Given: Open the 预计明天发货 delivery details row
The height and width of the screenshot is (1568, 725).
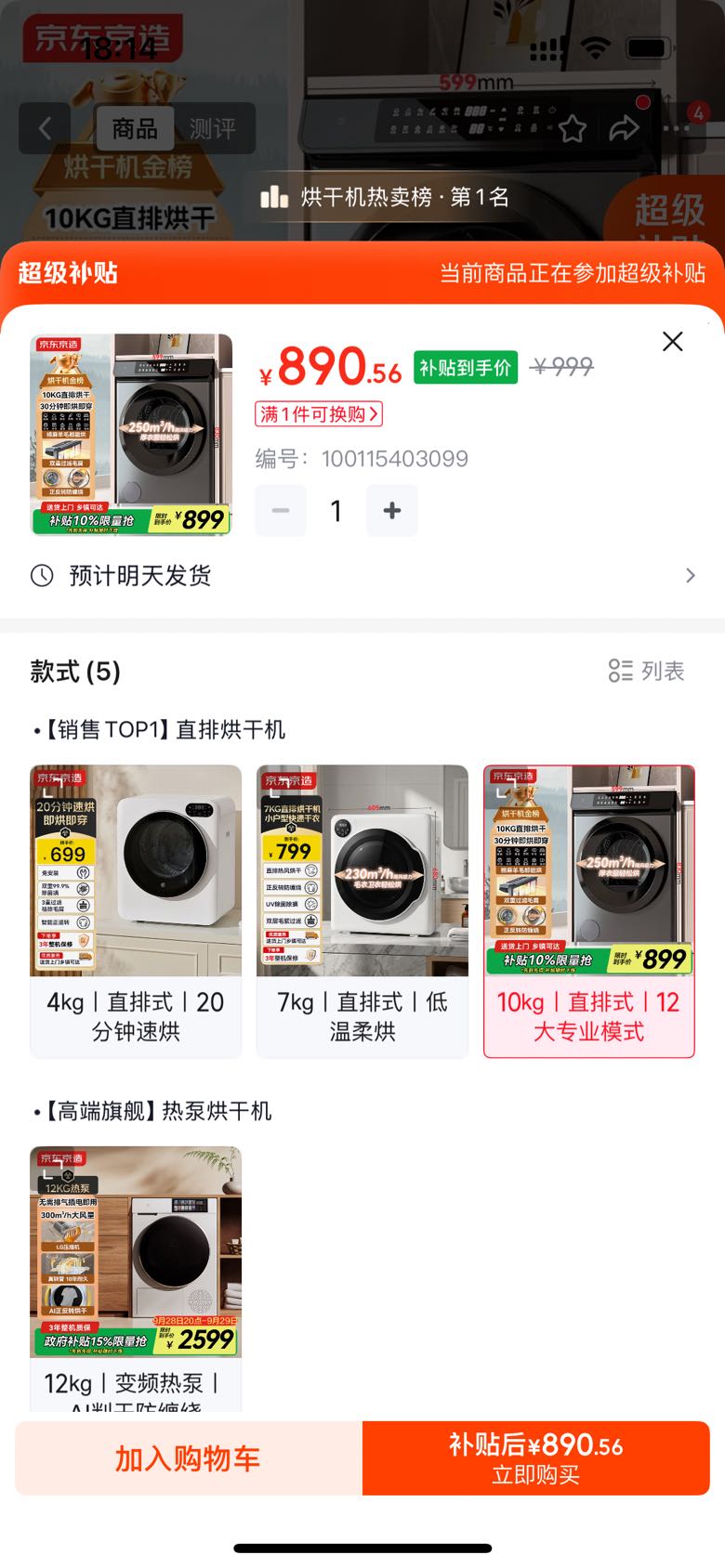Looking at the screenshot, I should tap(362, 576).
